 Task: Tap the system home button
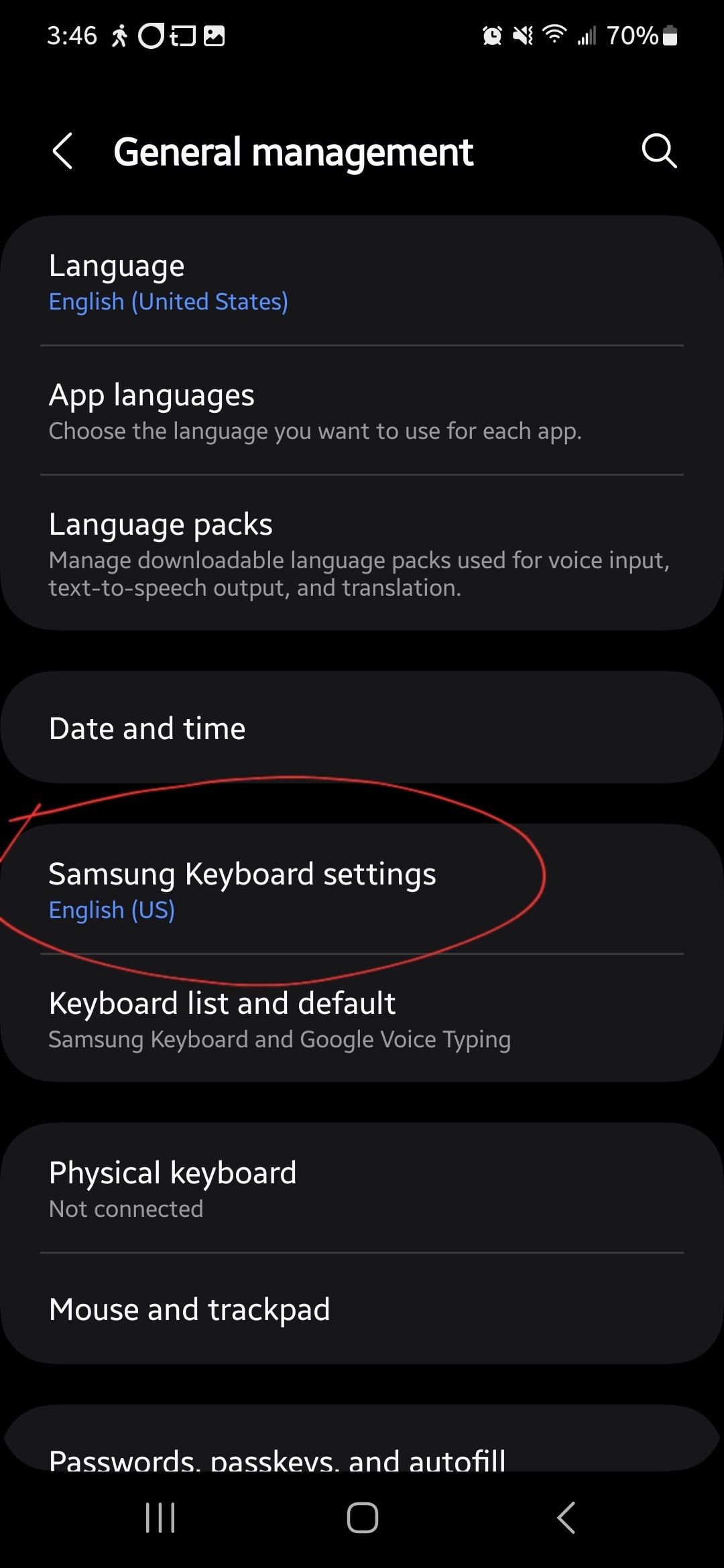click(x=362, y=1518)
